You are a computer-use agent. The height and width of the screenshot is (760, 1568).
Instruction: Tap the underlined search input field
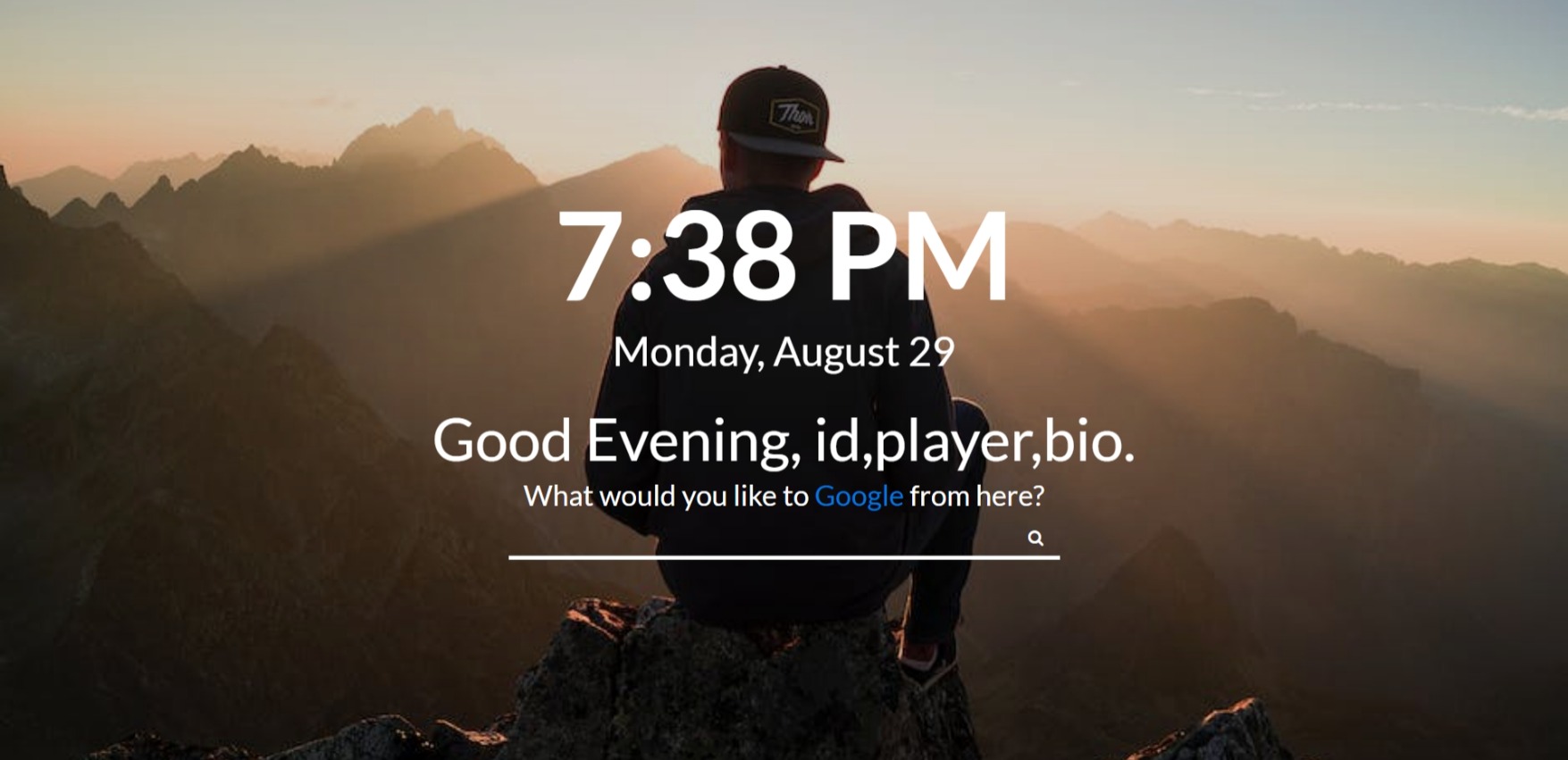764,539
